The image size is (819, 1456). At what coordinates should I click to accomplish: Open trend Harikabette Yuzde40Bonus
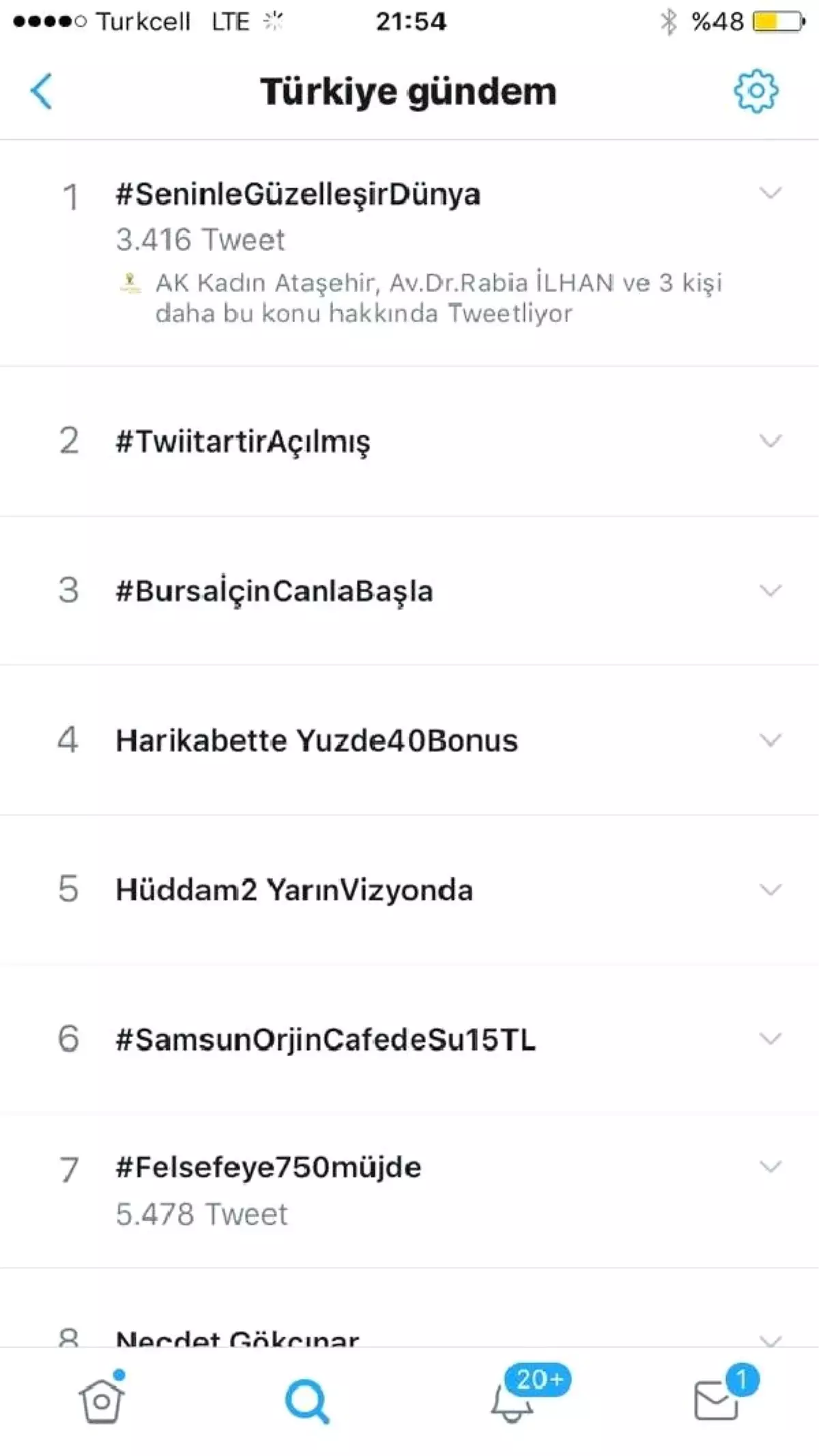coord(317,741)
